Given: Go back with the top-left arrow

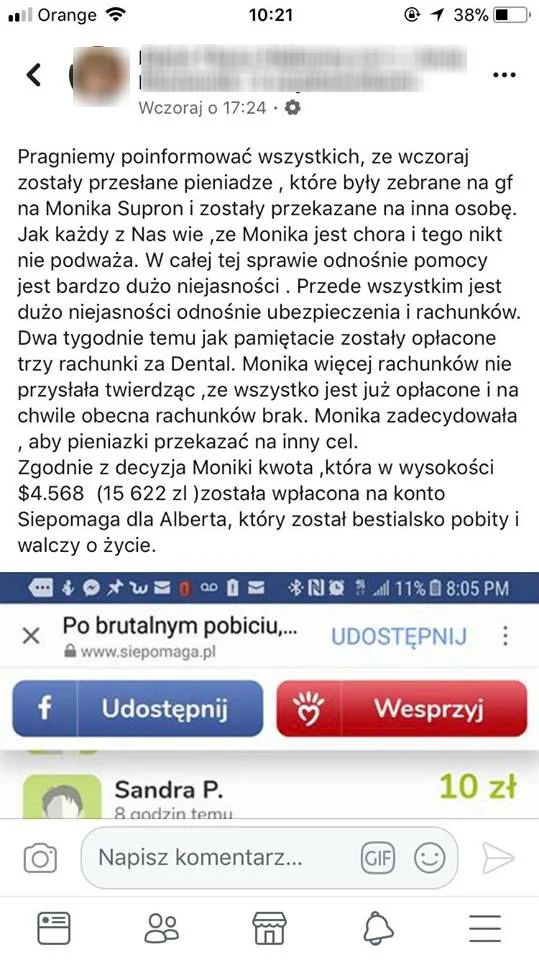Looking at the screenshot, I should 34,75.
